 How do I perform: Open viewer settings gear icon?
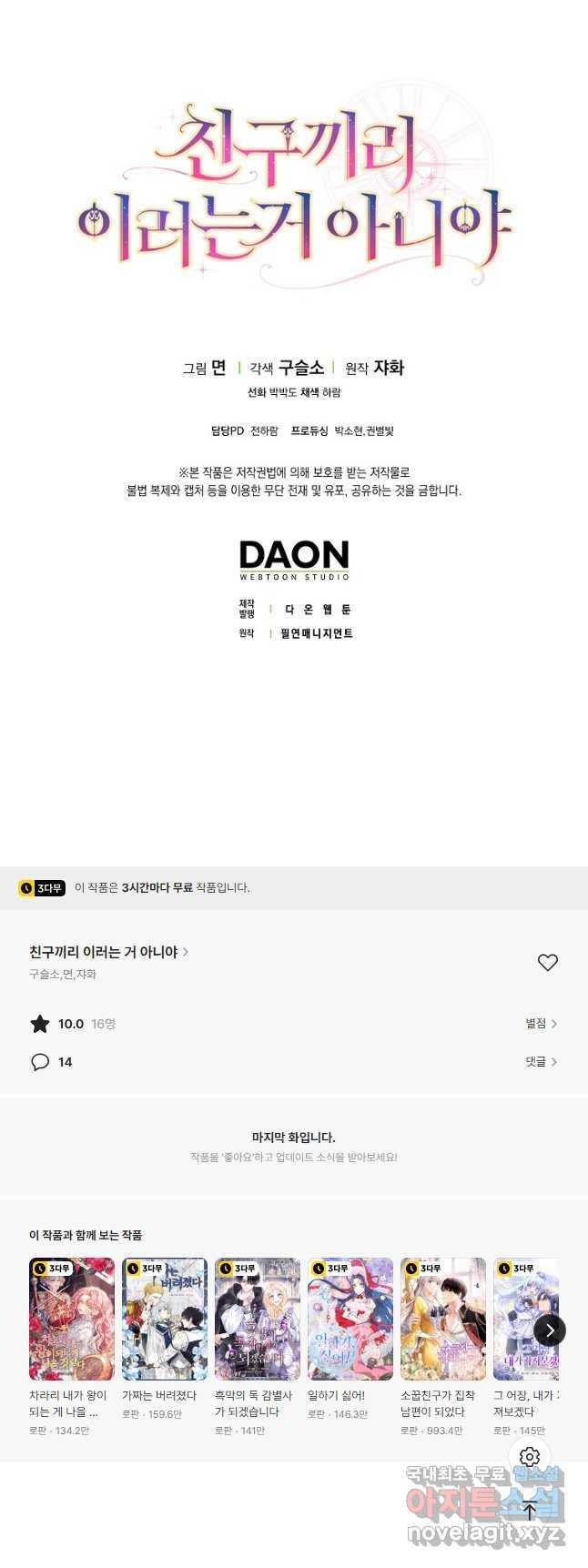coord(530,1457)
